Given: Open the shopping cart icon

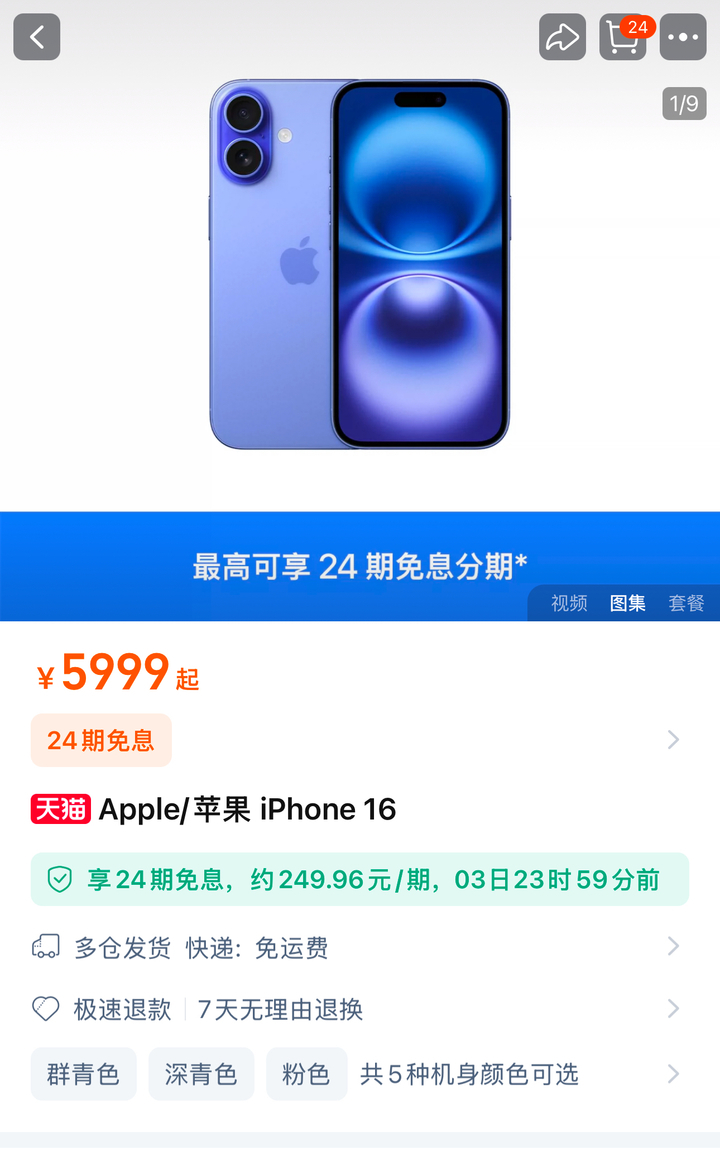Looking at the screenshot, I should [622, 37].
